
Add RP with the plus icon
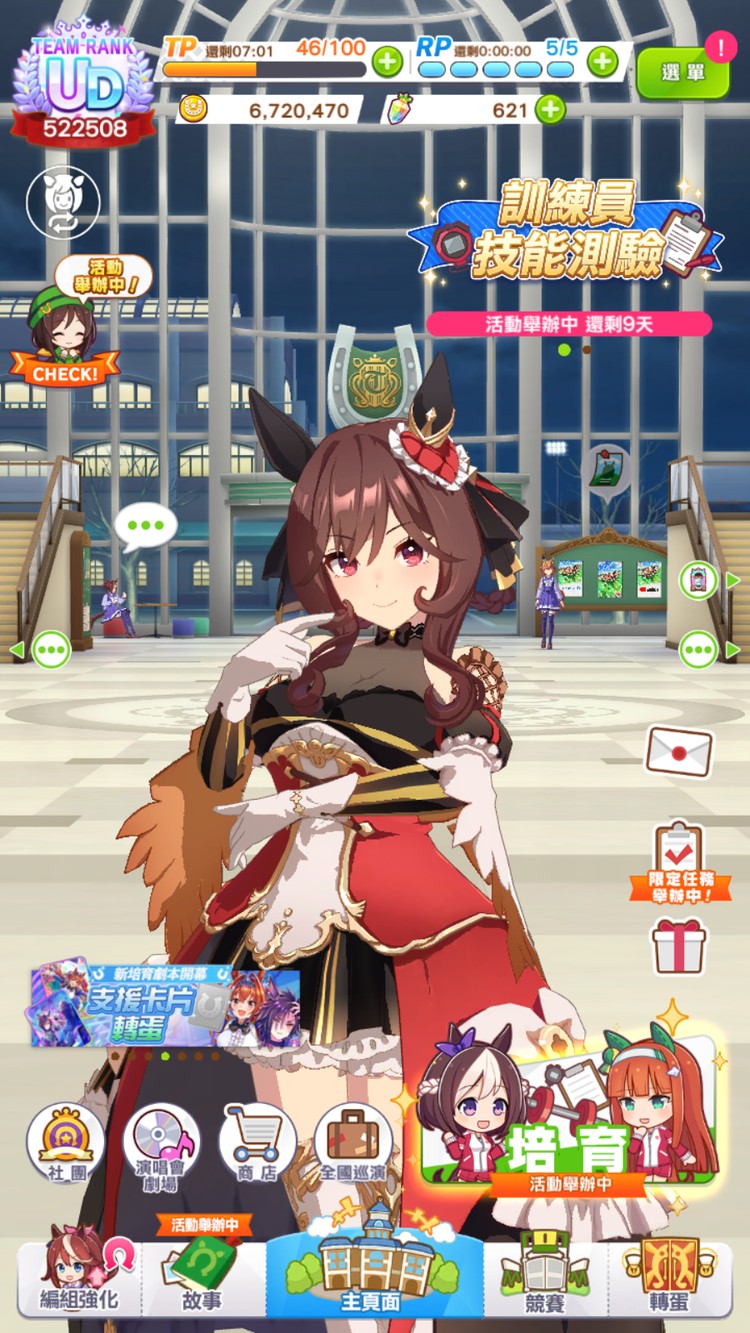click(x=601, y=62)
